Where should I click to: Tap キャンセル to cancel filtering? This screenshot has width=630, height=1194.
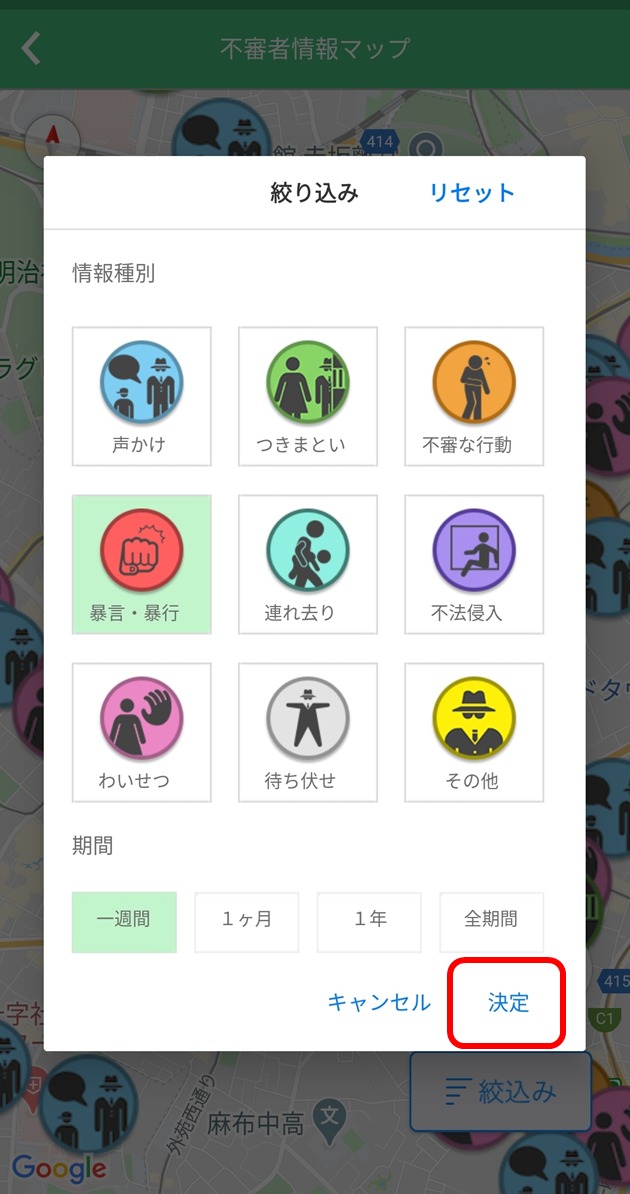pos(379,1002)
